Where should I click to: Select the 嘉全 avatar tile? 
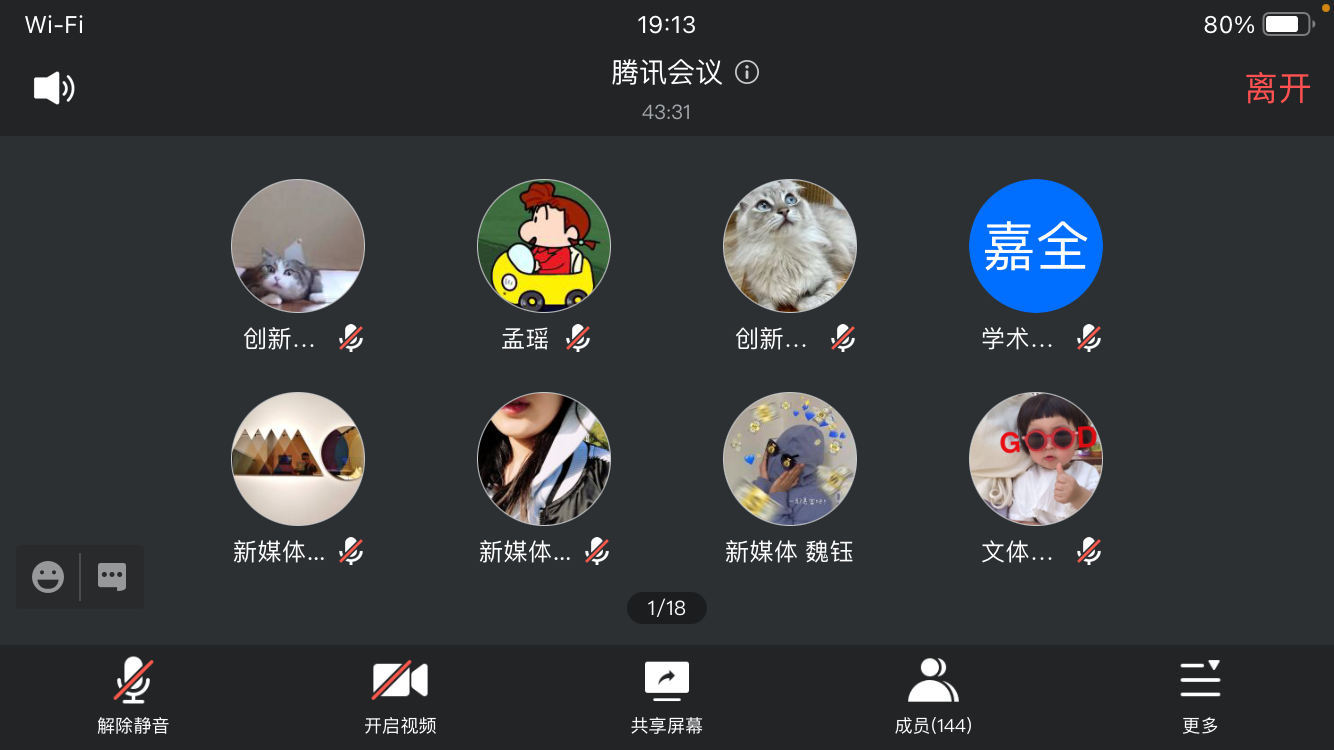pos(1036,246)
